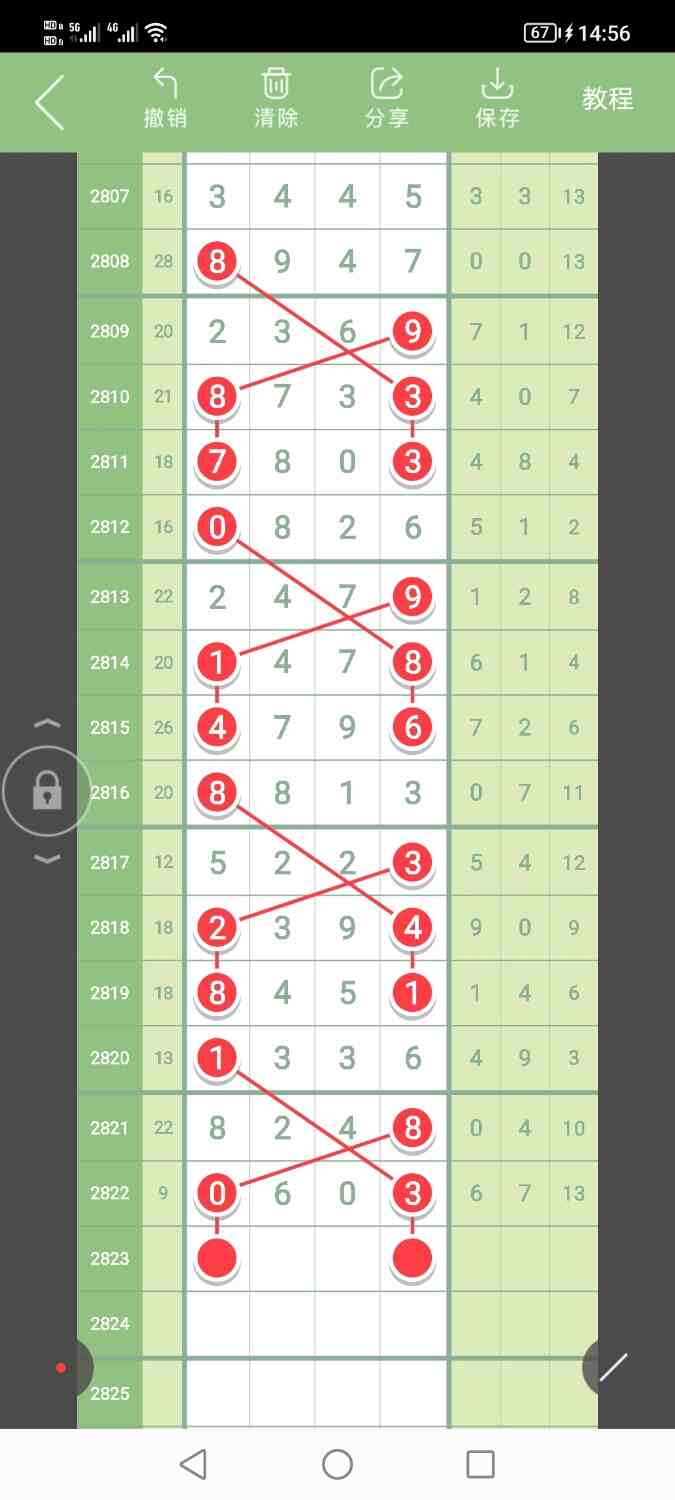Tap the red dot button at left edge
The height and width of the screenshot is (1500, 675).
[x=62, y=1367]
